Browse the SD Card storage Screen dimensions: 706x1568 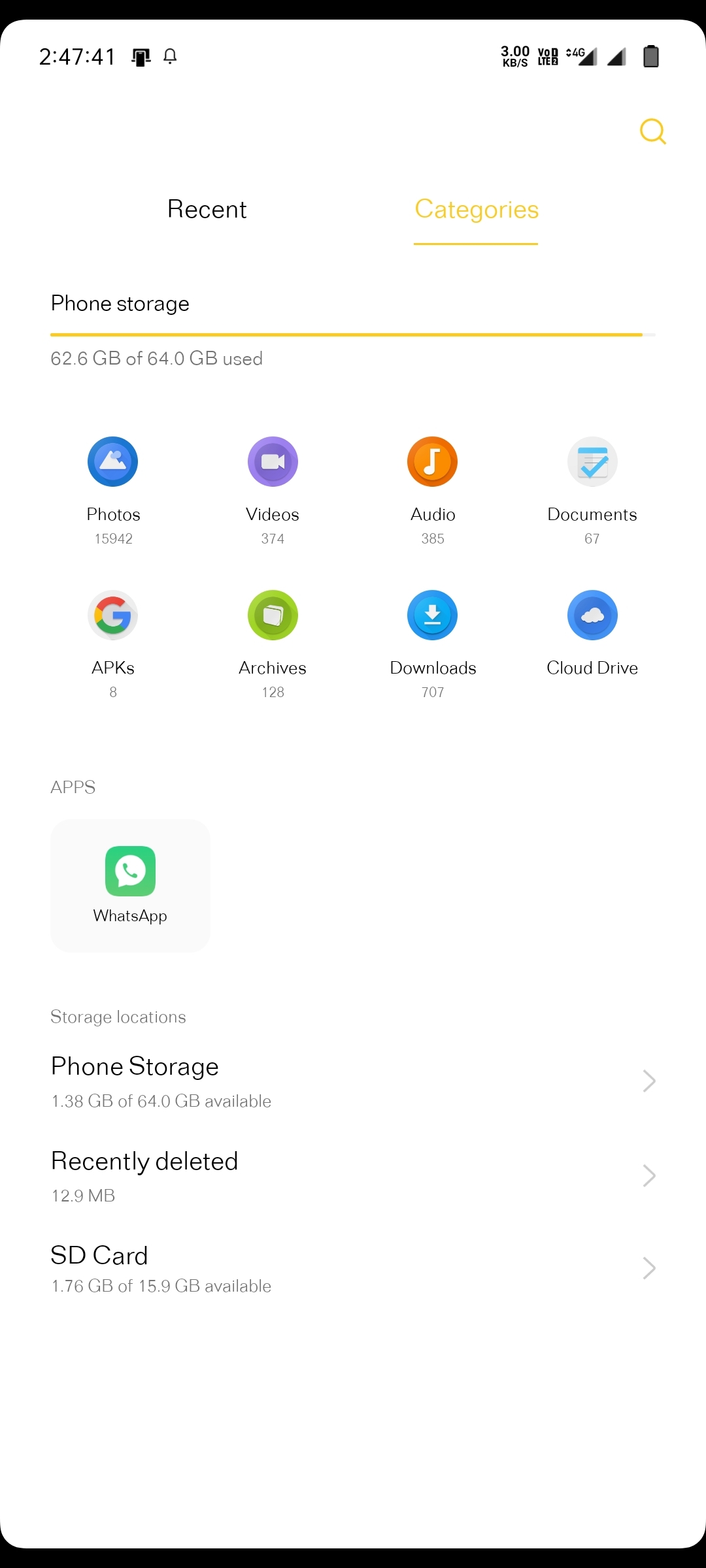click(353, 1268)
